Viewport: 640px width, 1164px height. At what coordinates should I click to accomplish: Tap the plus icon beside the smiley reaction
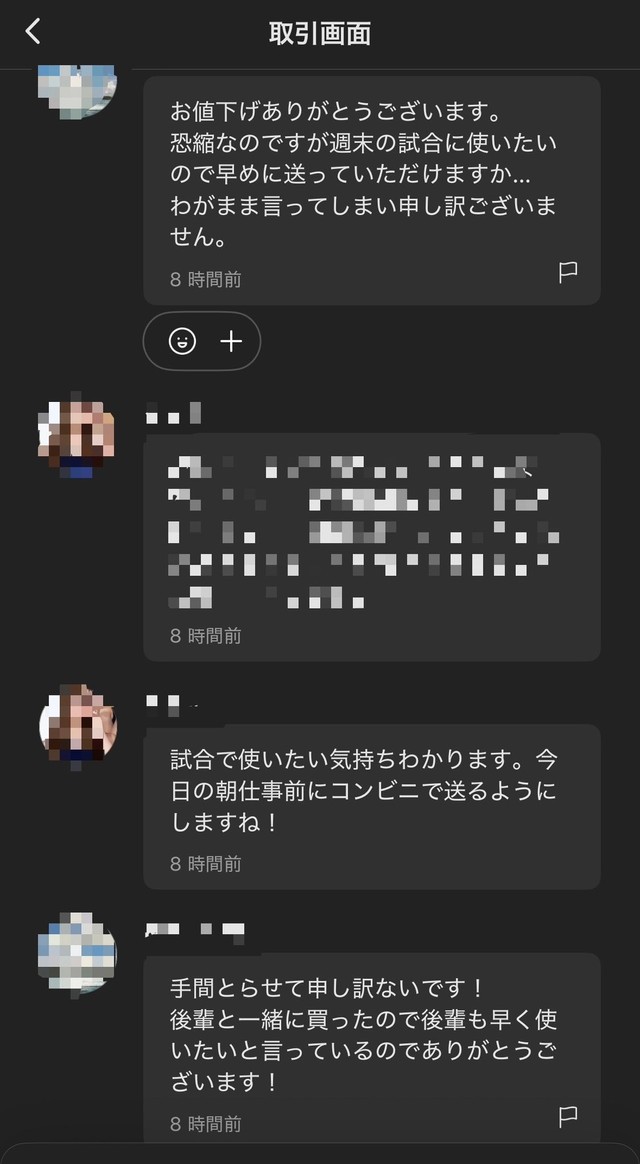click(x=231, y=342)
